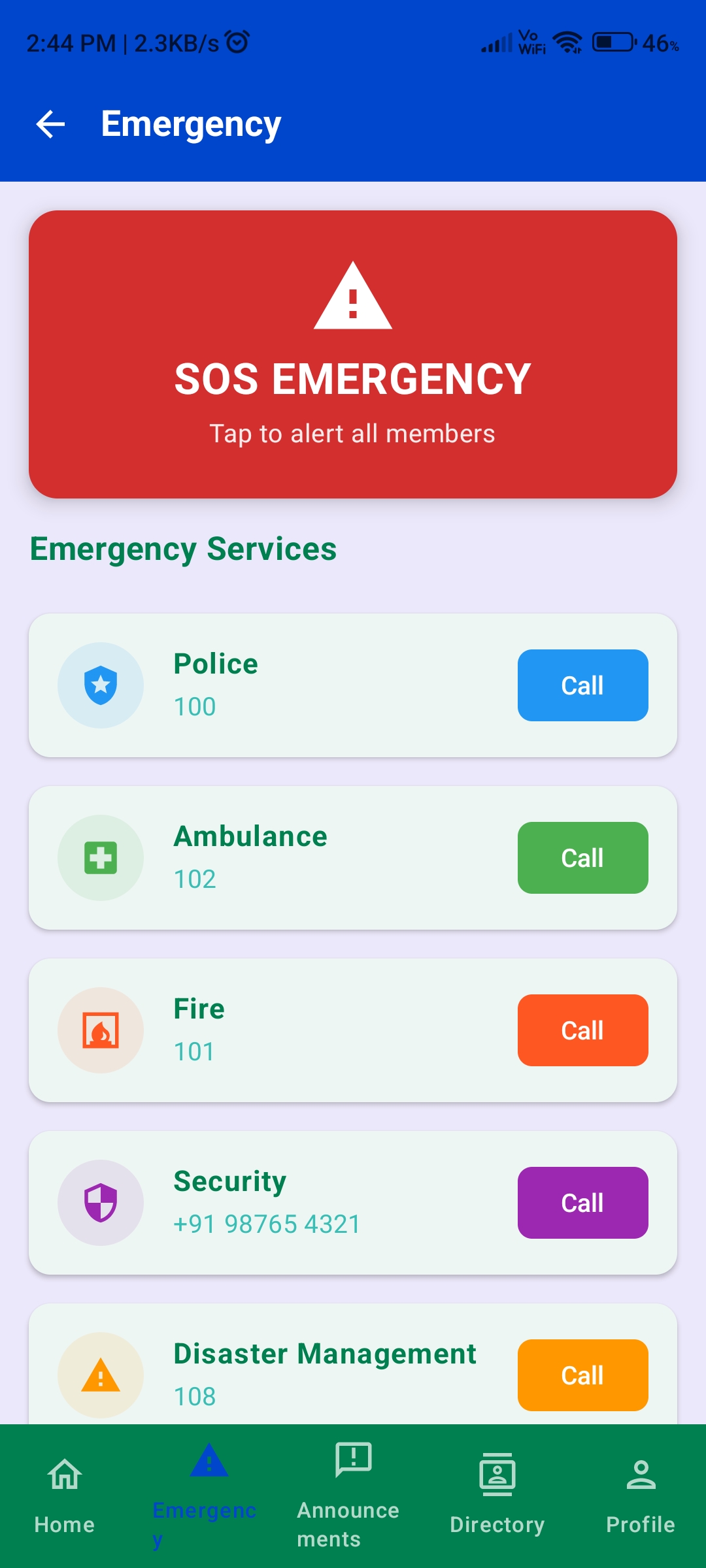The image size is (706, 1568).
Task: Call the Police at 100
Action: point(582,685)
